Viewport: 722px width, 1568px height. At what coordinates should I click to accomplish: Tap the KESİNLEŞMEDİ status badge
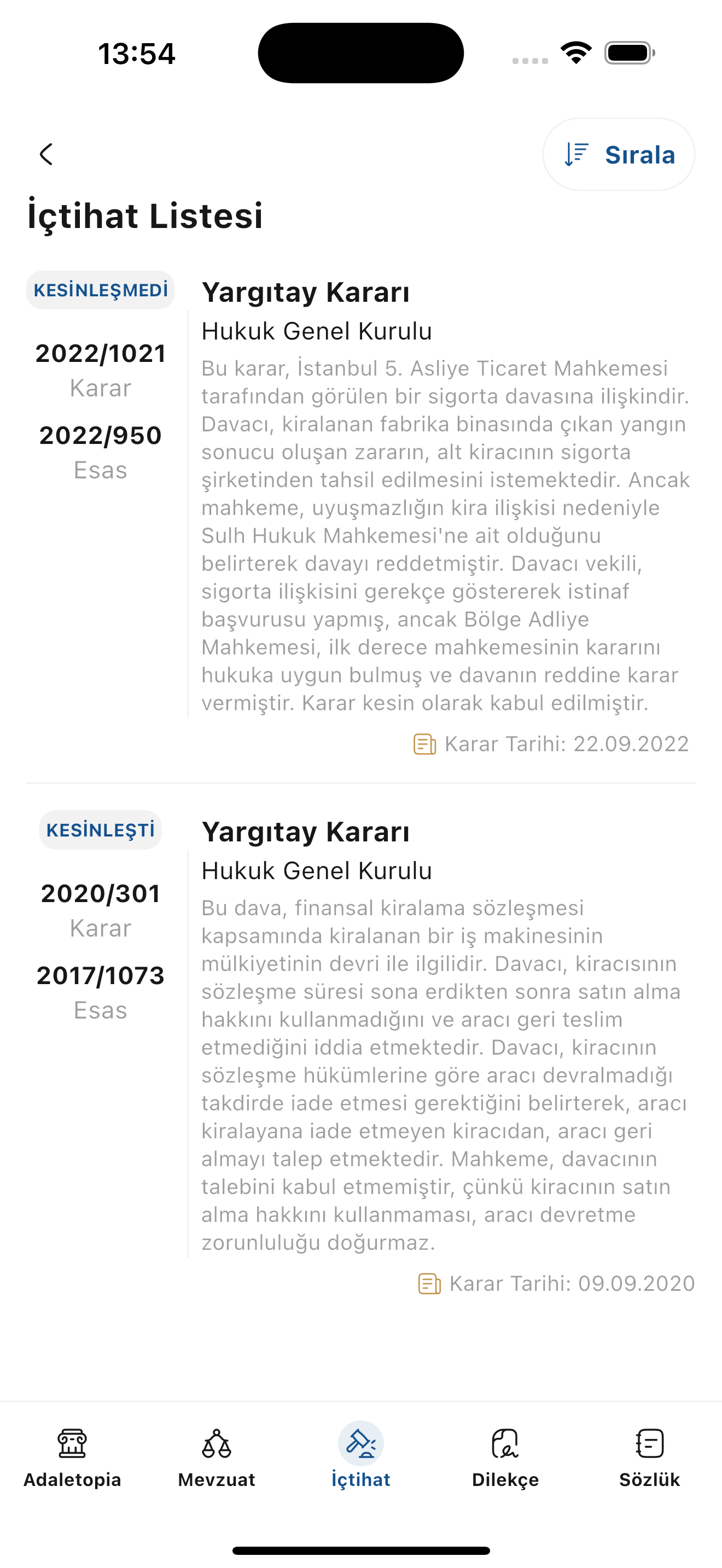point(101,290)
